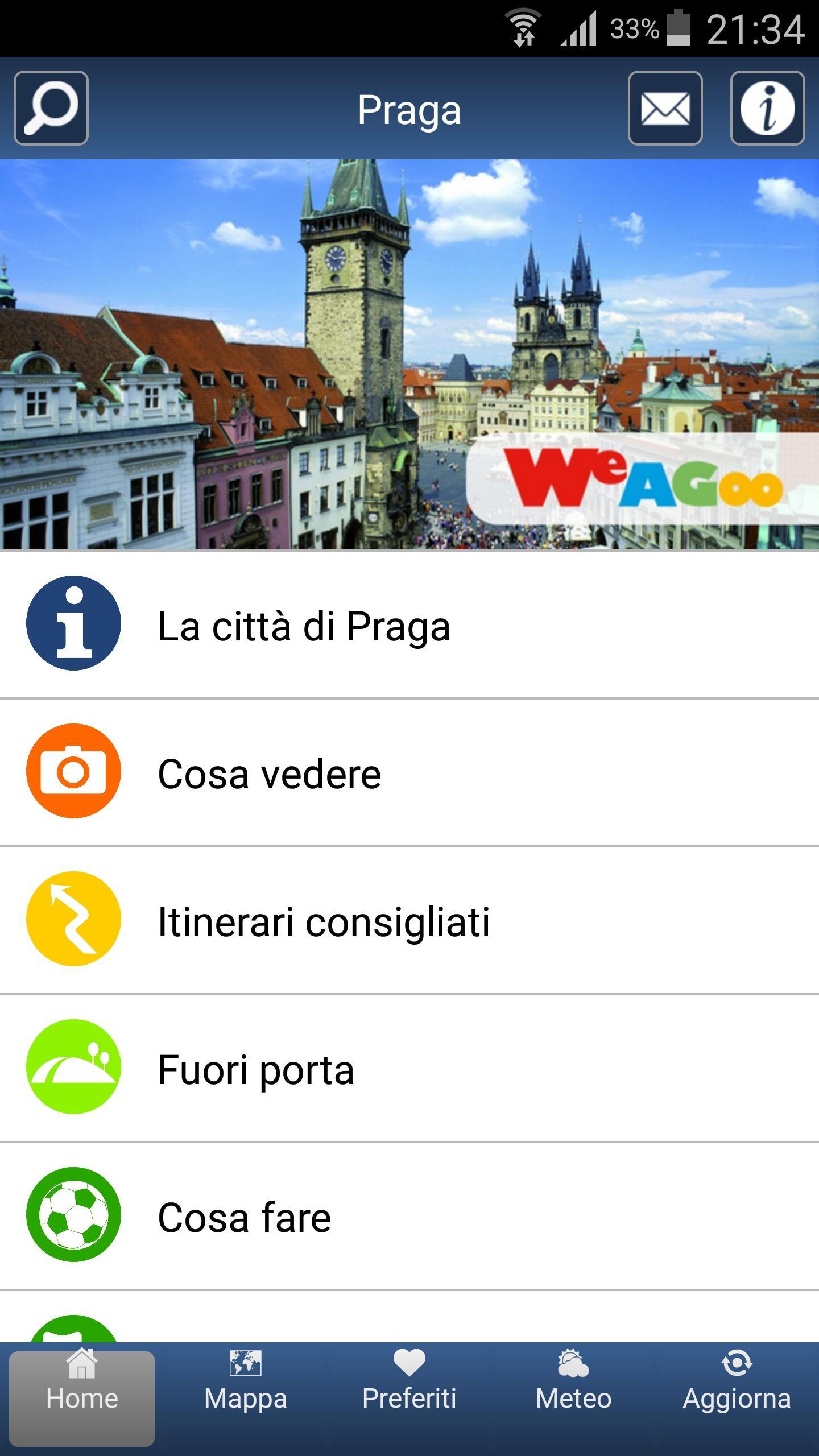Viewport: 819px width, 1456px height.
Task: Open the info icon in the header
Action: pyautogui.click(x=767, y=108)
